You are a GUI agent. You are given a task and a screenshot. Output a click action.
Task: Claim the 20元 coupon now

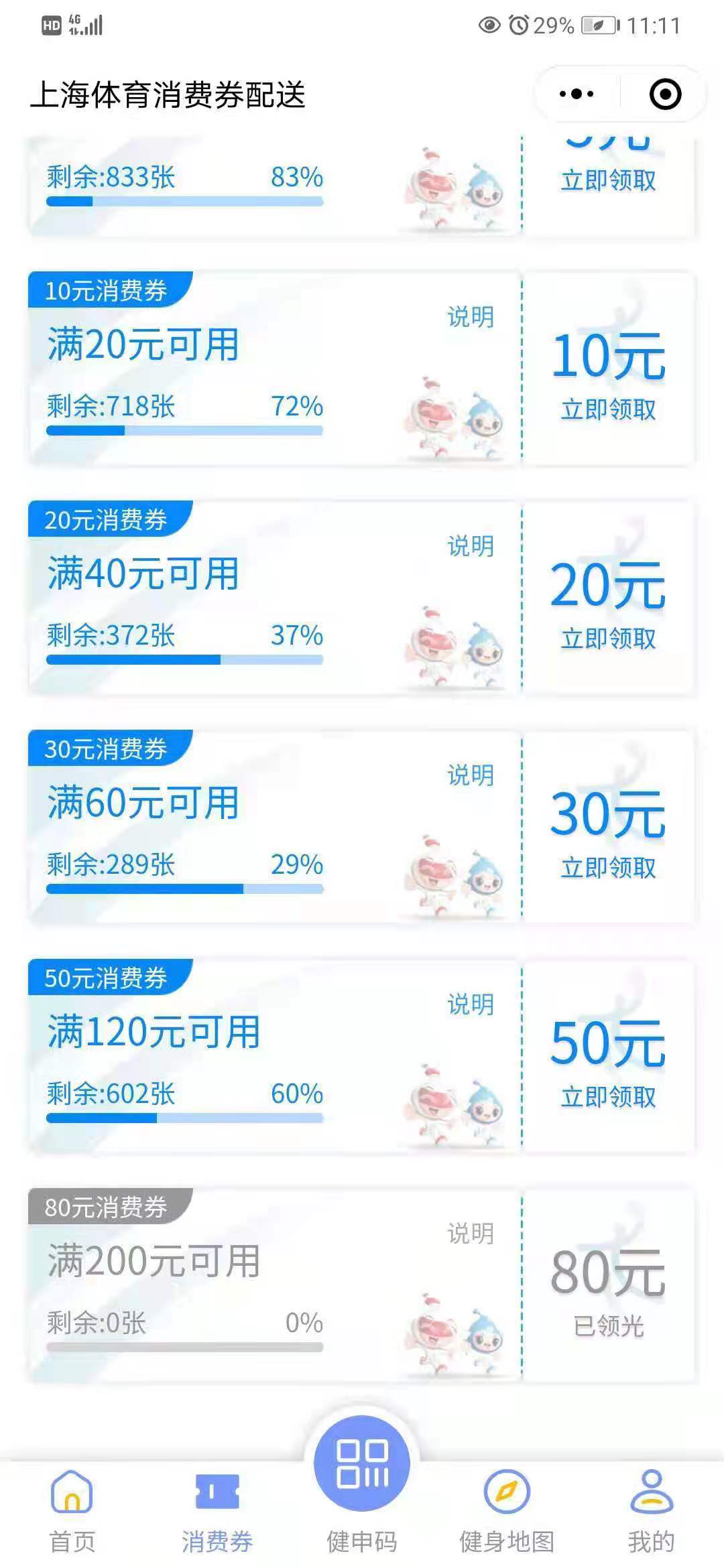[608, 638]
